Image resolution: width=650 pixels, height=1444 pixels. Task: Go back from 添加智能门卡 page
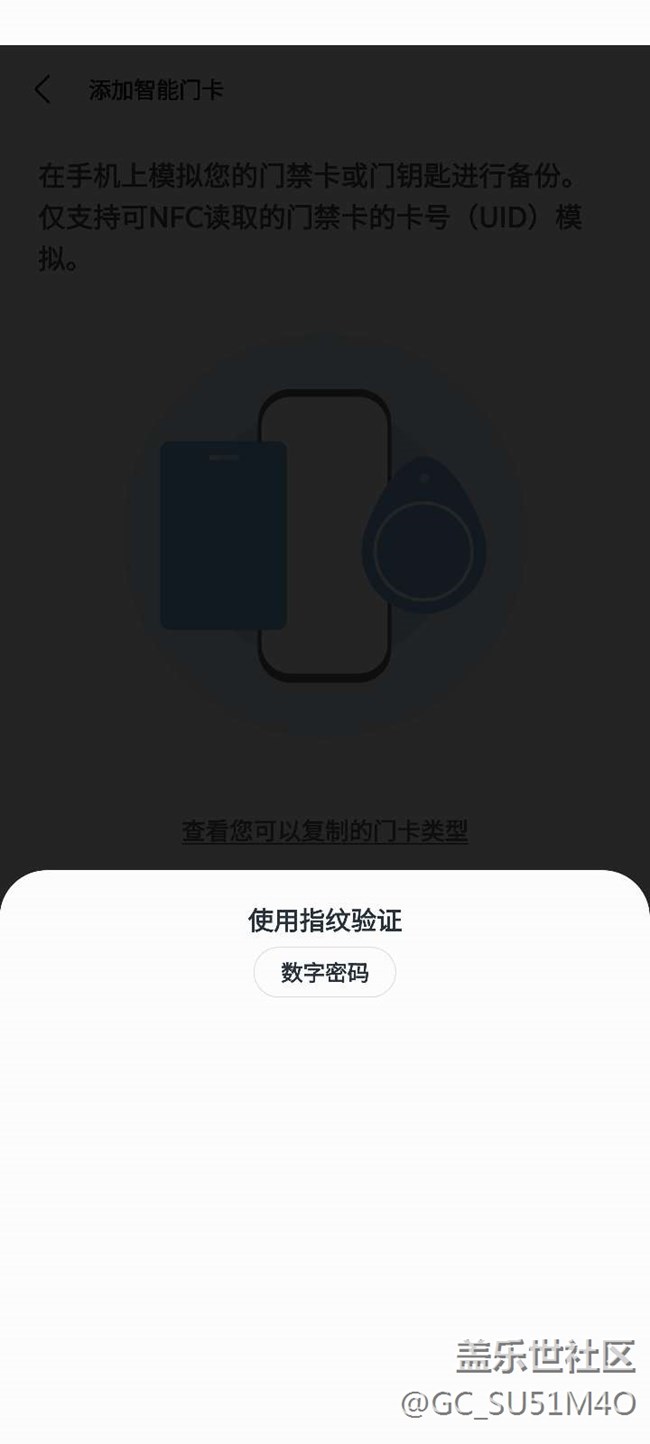(42, 90)
